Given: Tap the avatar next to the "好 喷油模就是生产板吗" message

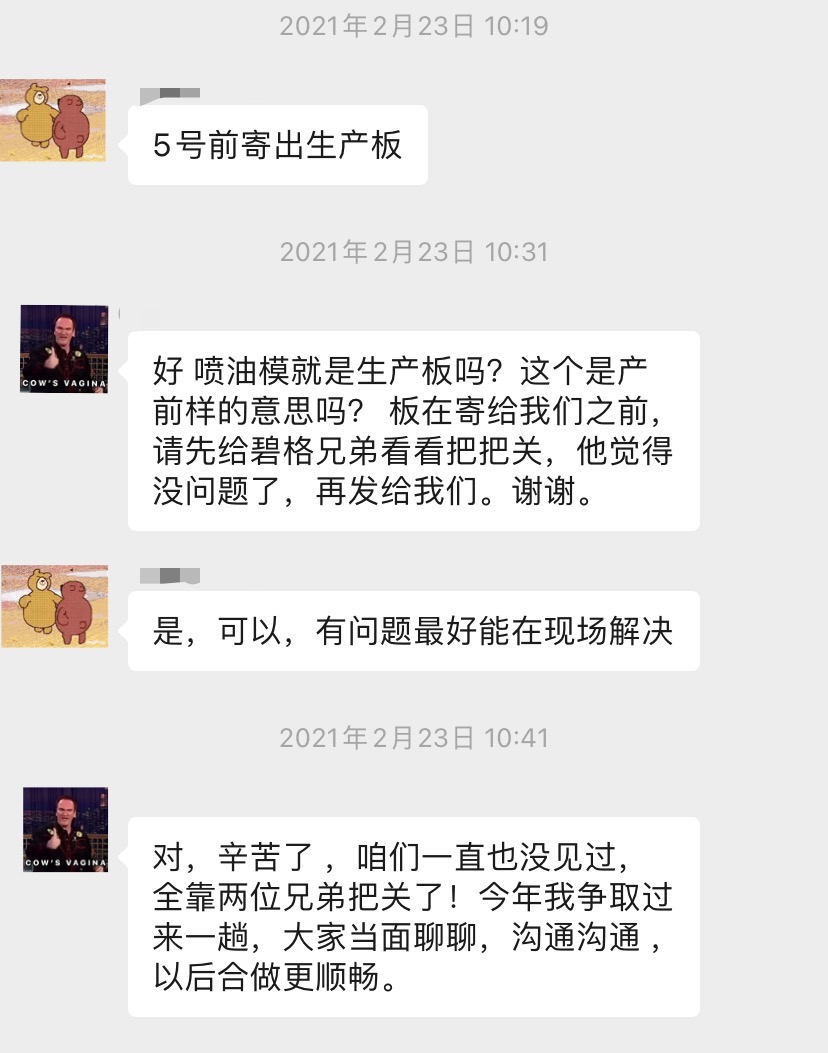Looking at the screenshot, I should (64, 348).
